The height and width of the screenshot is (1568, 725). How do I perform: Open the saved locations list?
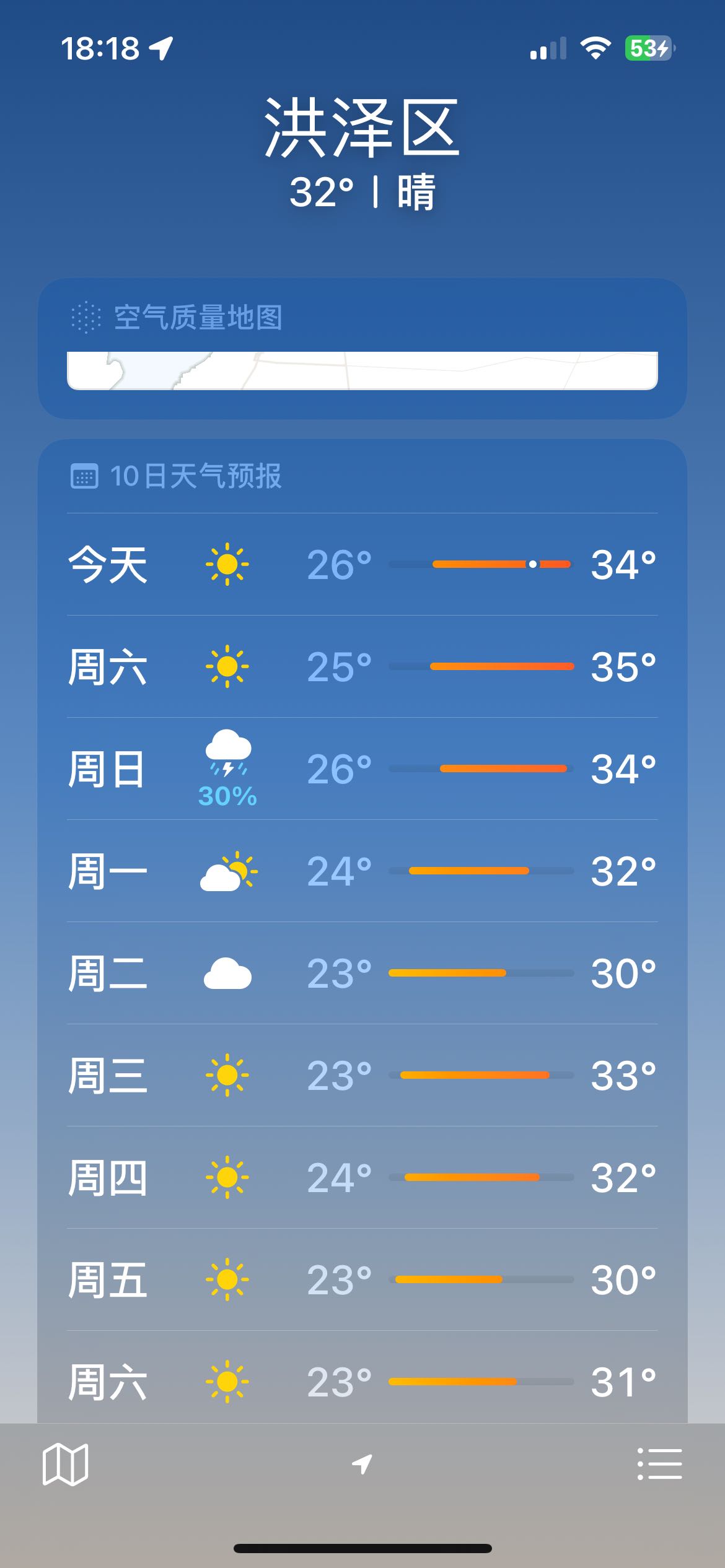[659, 1464]
